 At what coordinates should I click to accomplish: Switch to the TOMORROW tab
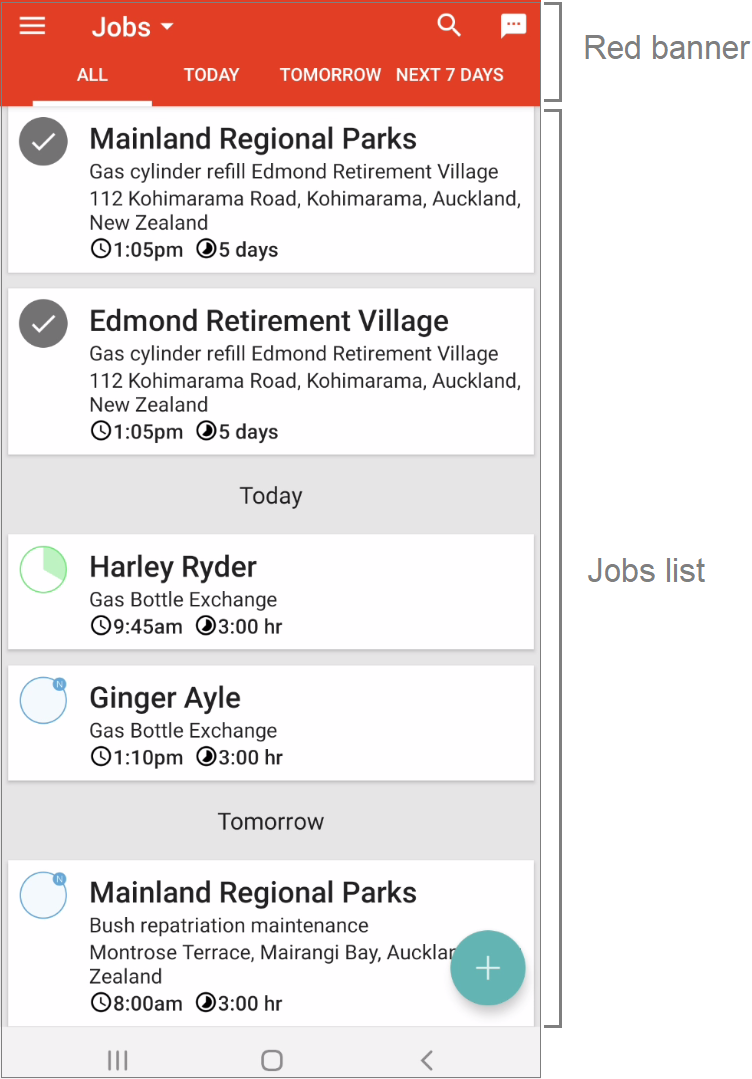coord(330,74)
